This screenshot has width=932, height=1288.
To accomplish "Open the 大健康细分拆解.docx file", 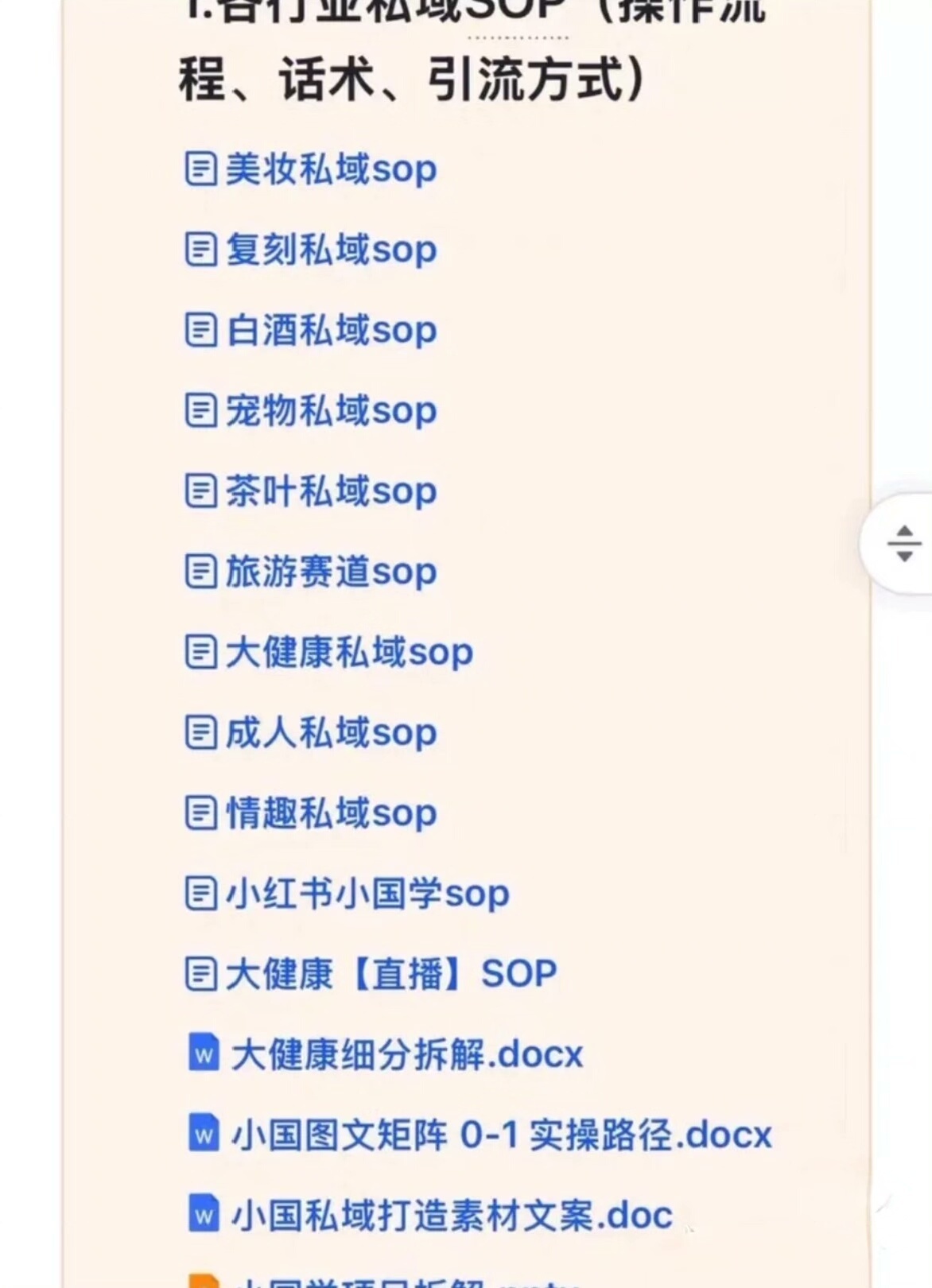I will [x=406, y=1055].
